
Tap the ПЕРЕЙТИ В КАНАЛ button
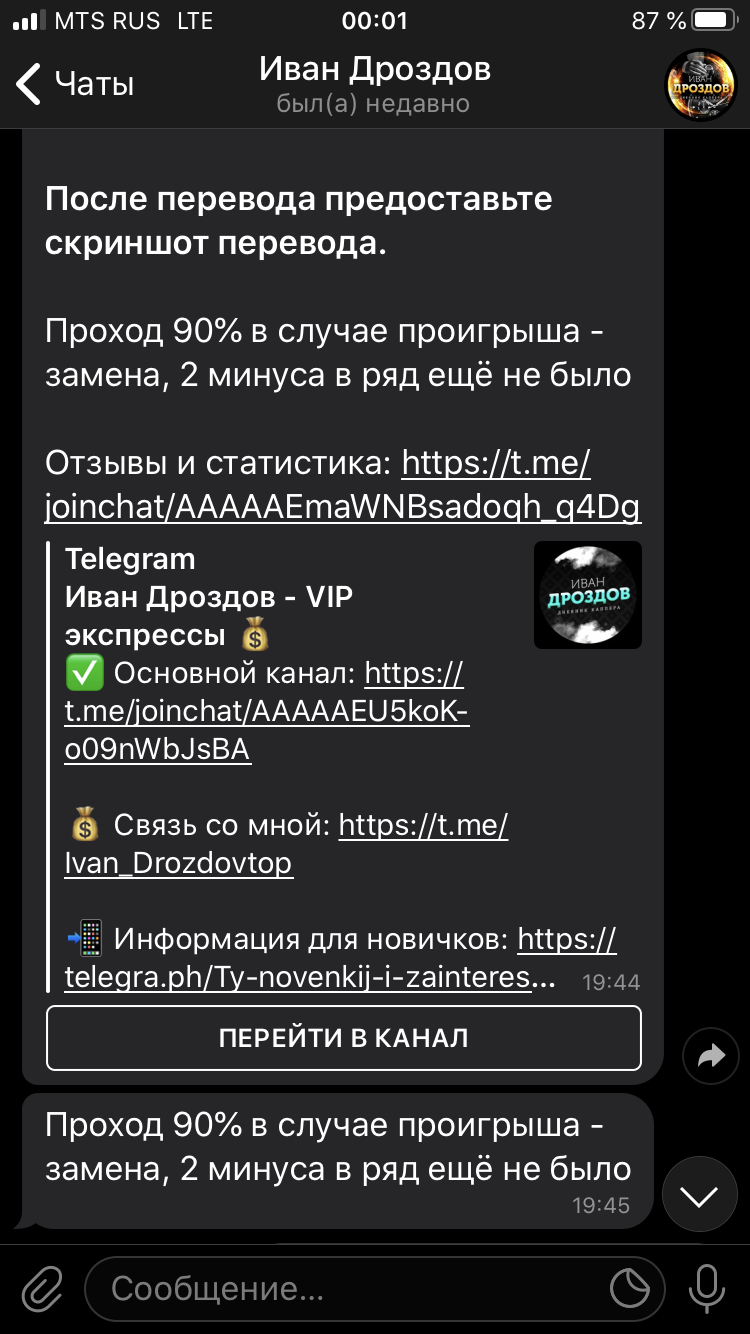pos(344,1038)
